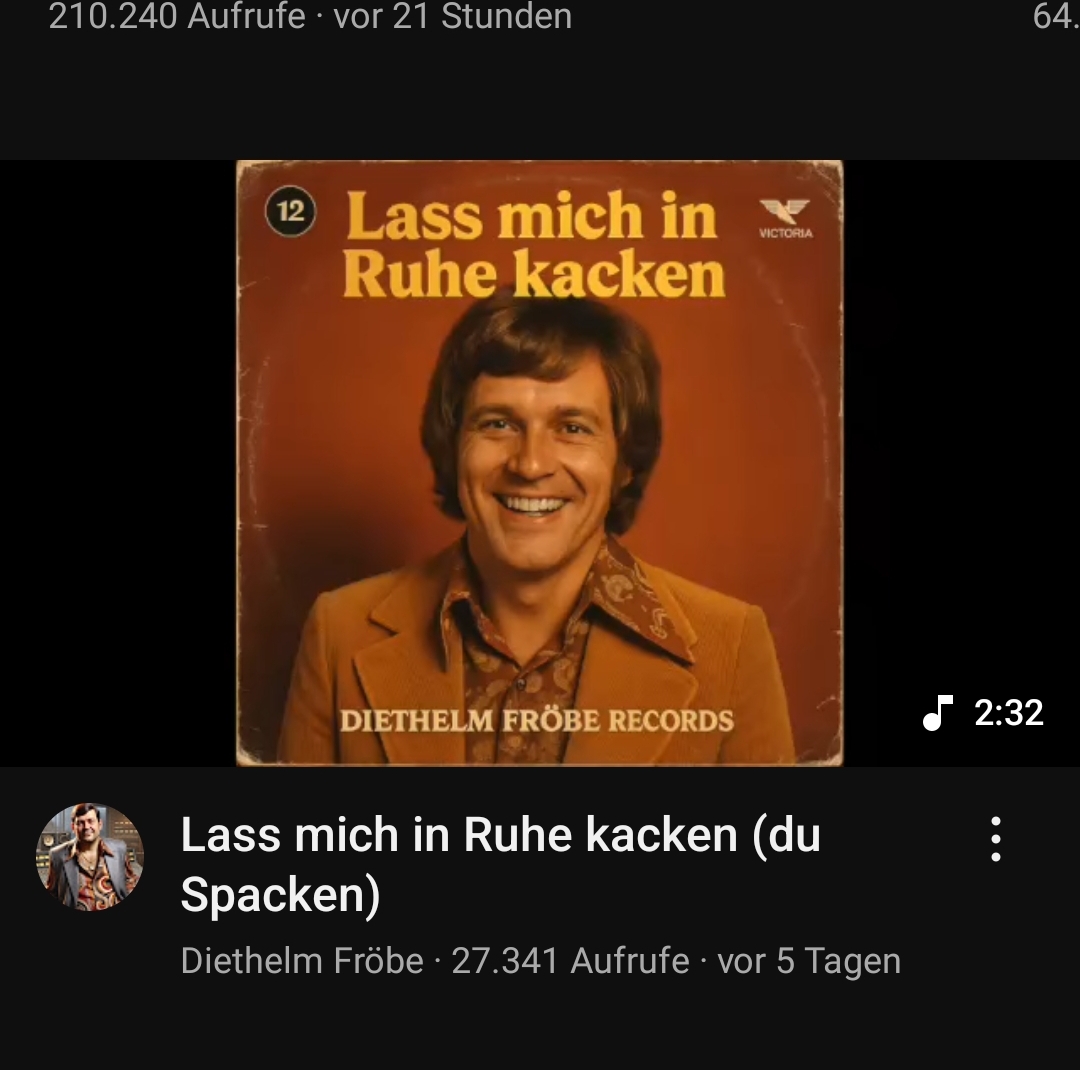Play the 'Lass mich in Ruhe kacken' video thumbnail
The width and height of the screenshot is (1080, 1070).
[x=539, y=463]
